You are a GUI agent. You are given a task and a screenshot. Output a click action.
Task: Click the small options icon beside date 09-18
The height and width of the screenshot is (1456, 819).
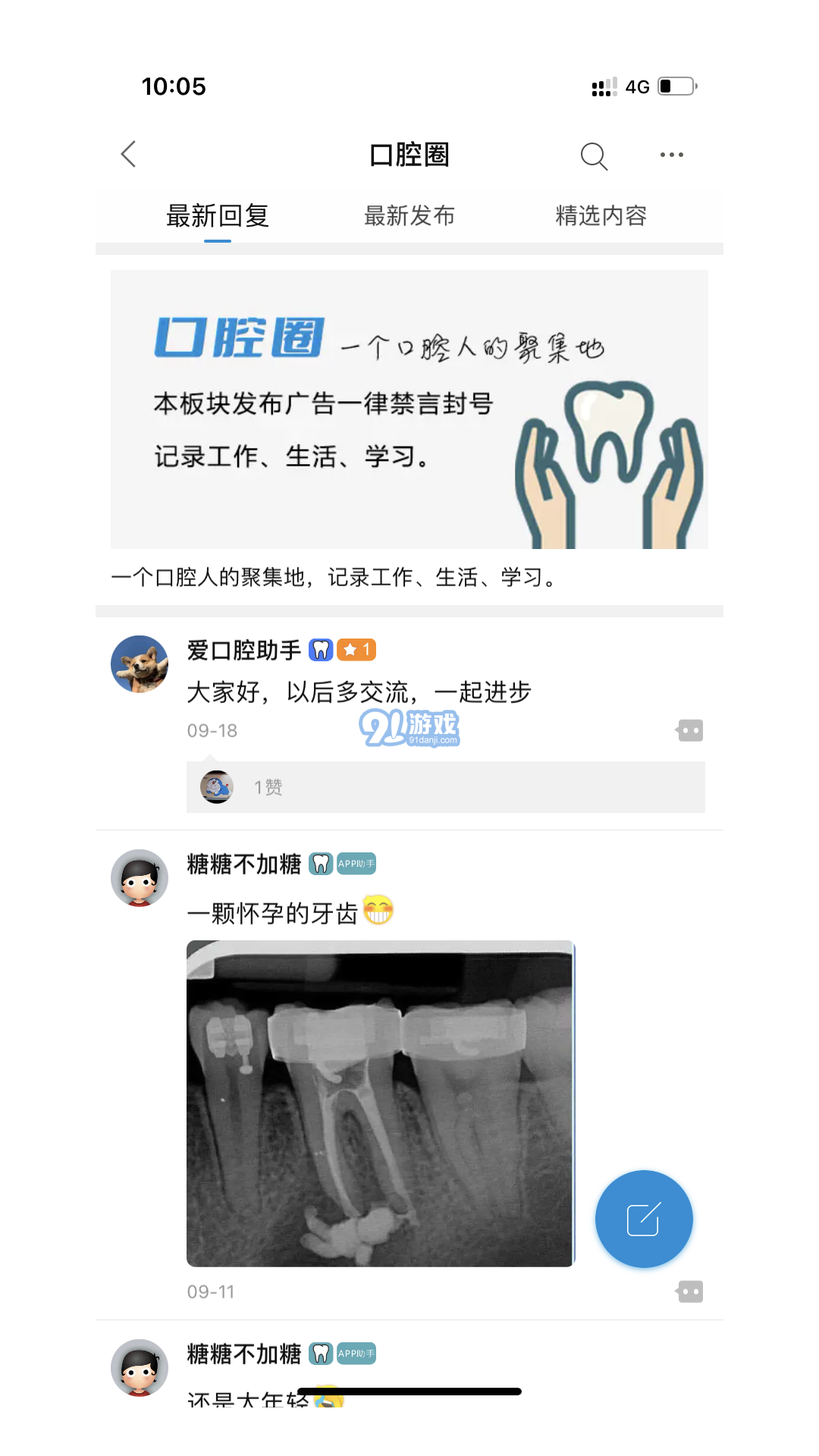coord(689,729)
